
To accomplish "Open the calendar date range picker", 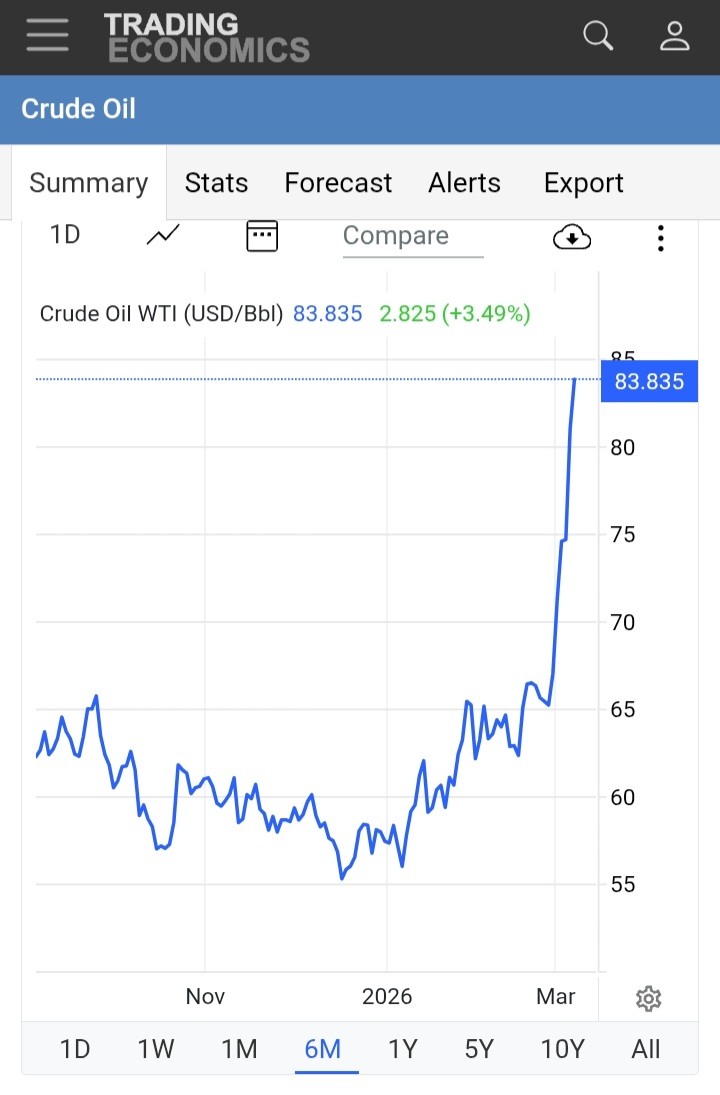I will point(262,236).
